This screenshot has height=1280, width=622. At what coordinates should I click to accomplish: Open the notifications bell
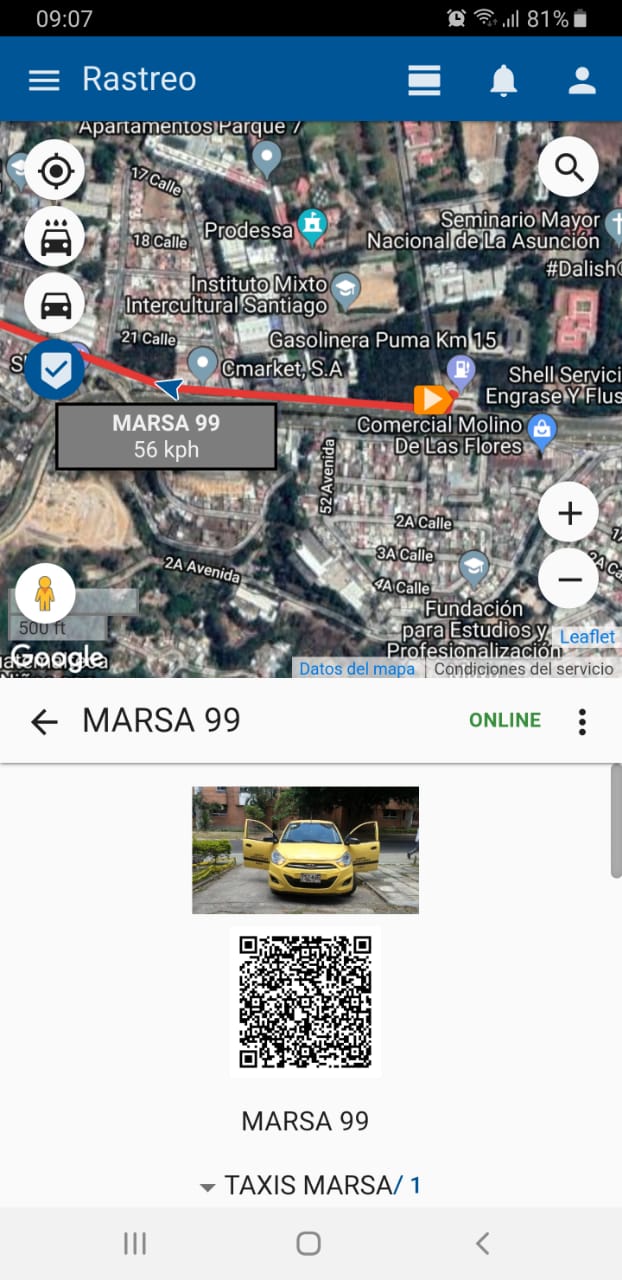(x=503, y=80)
